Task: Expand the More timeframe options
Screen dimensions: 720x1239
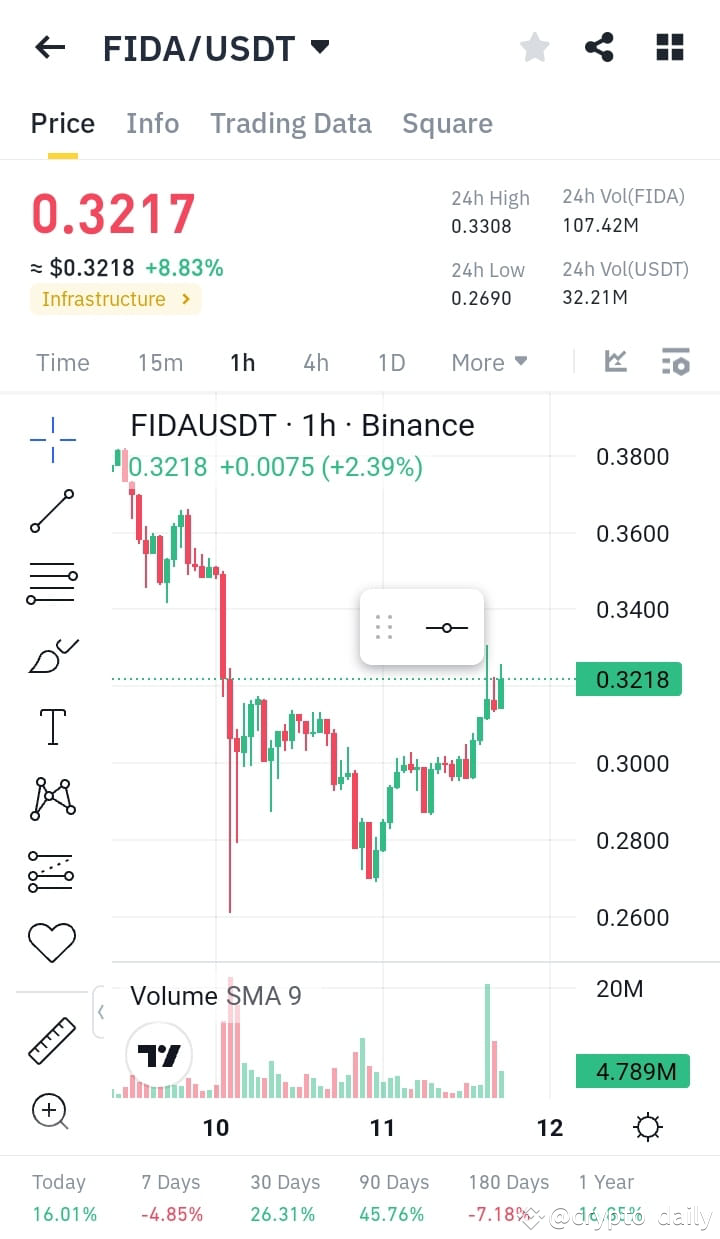Action: pos(489,362)
